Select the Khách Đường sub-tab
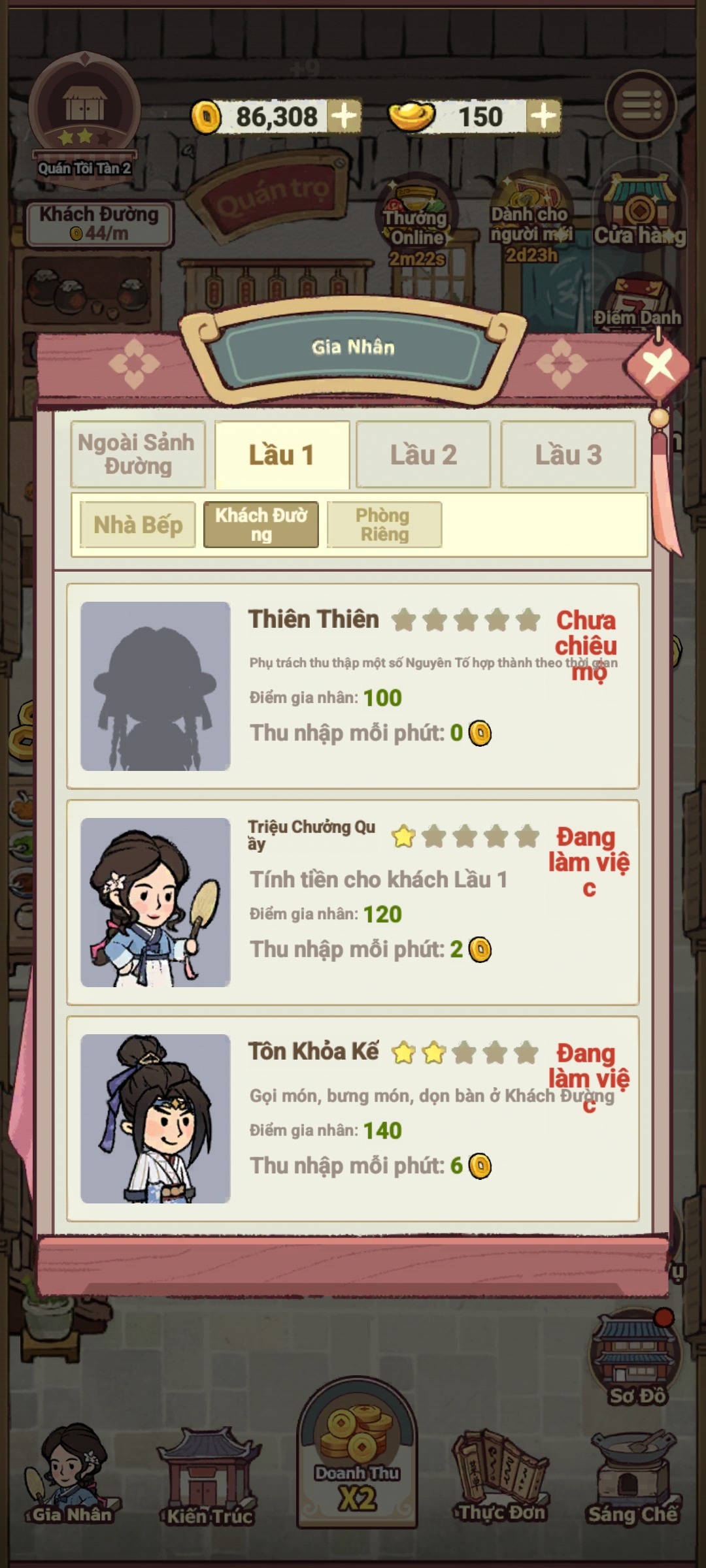706x1568 pixels. [x=261, y=525]
